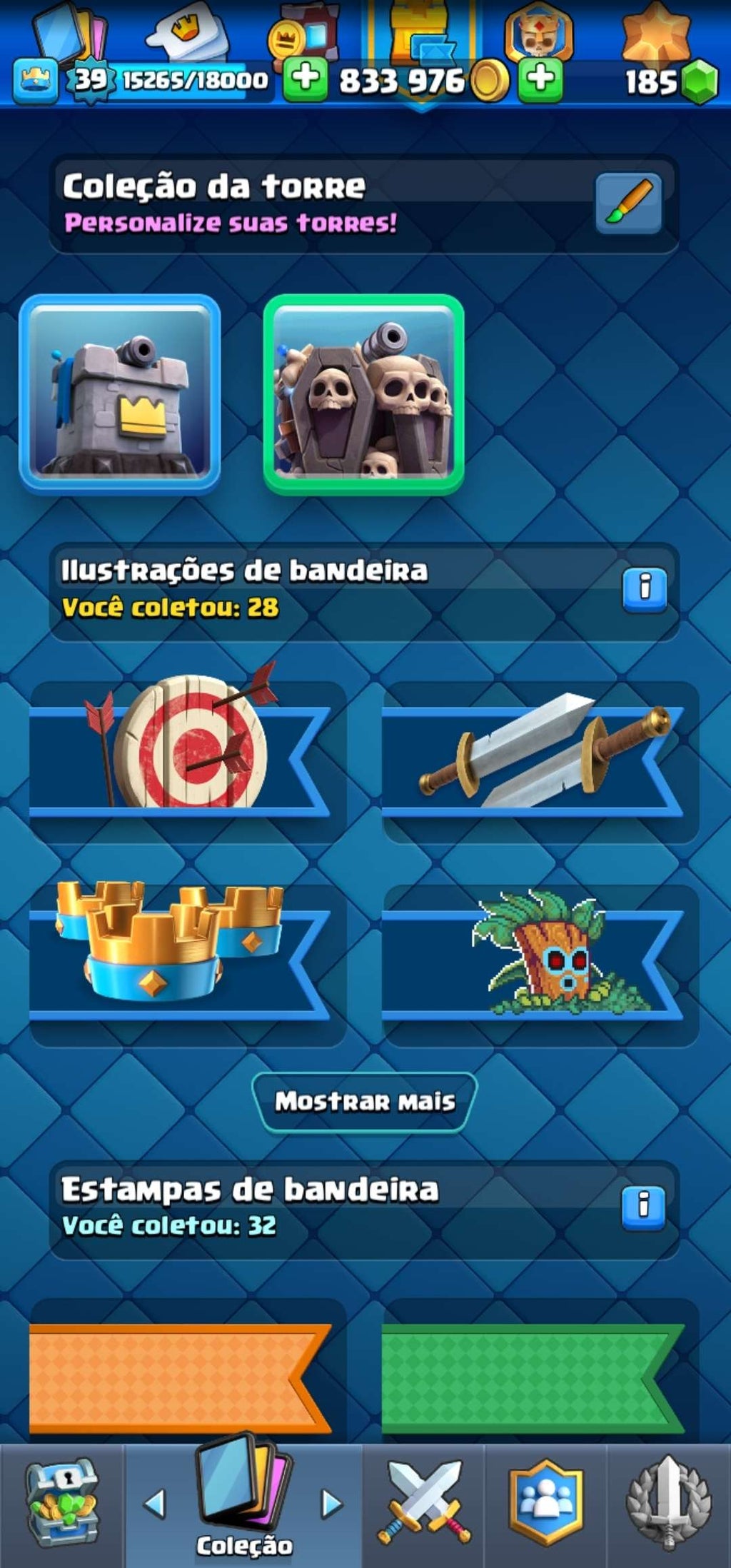
Task: Add gems with the plus button
Action: (x=540, y=79)
